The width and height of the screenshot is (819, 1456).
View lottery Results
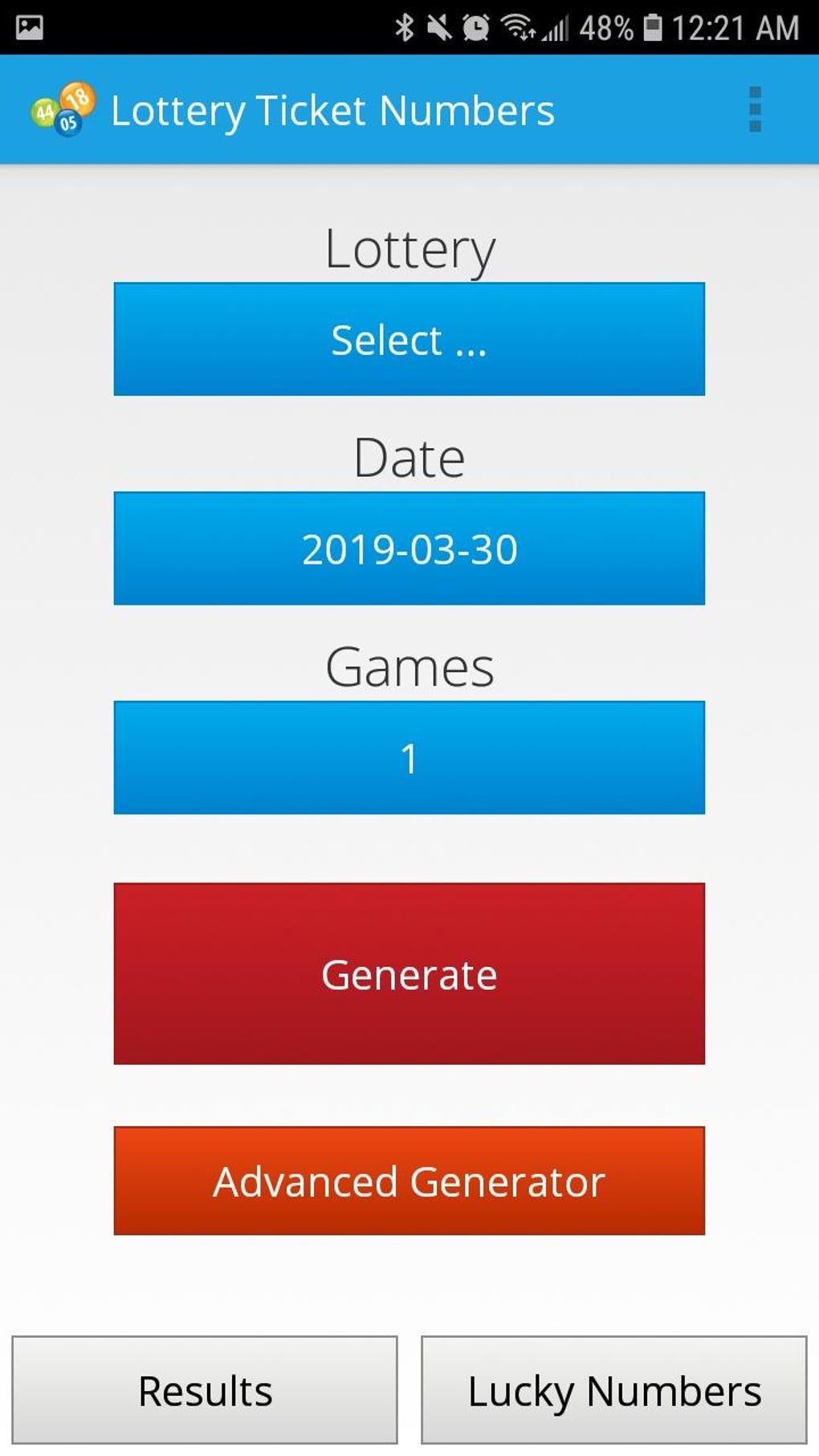205,1390
